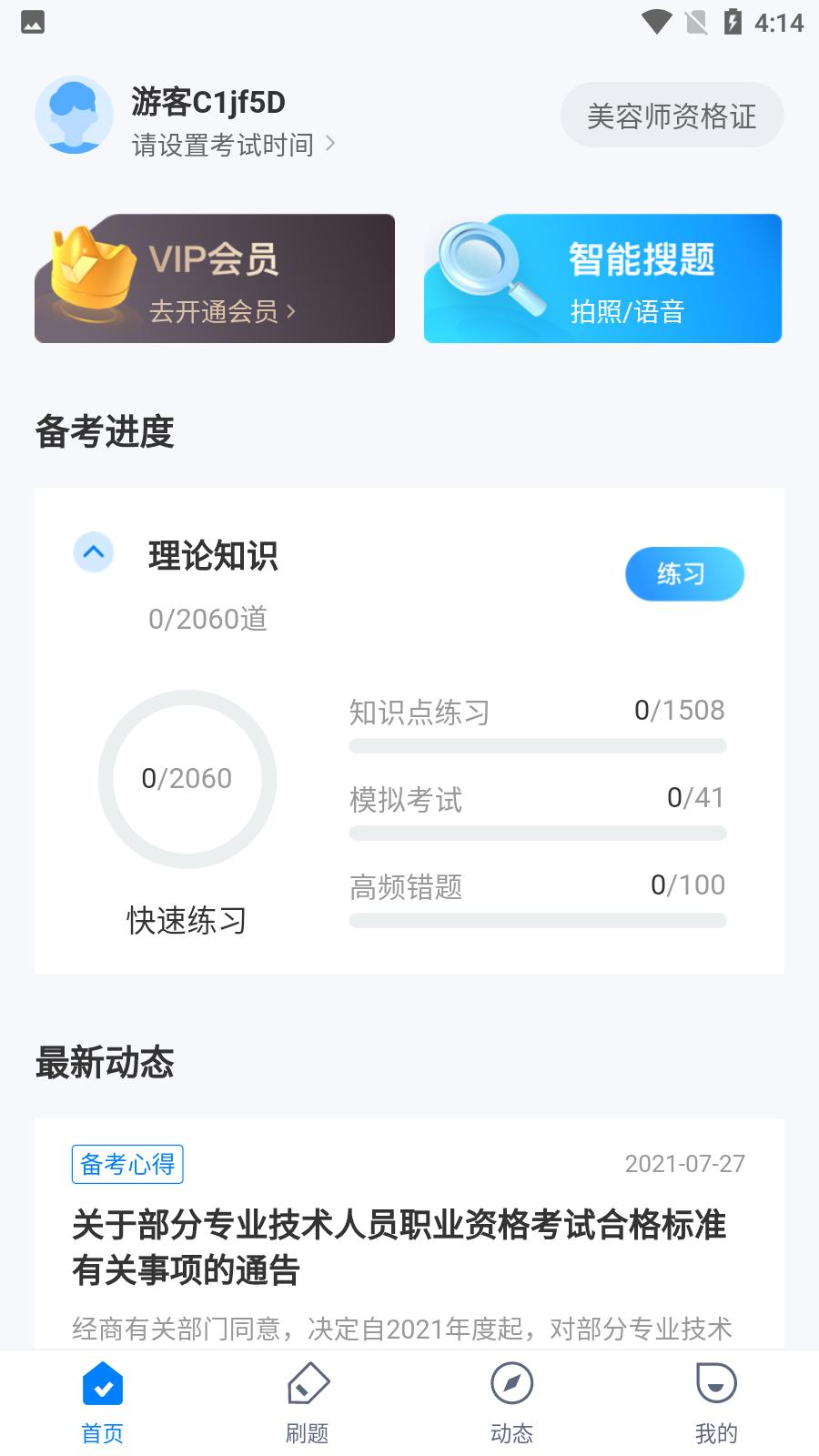Image resolution: width=819 pixels, height=1456 pixels.
Task: Set exam time via 请设置考试时间
Action: (x=234, y=145)
